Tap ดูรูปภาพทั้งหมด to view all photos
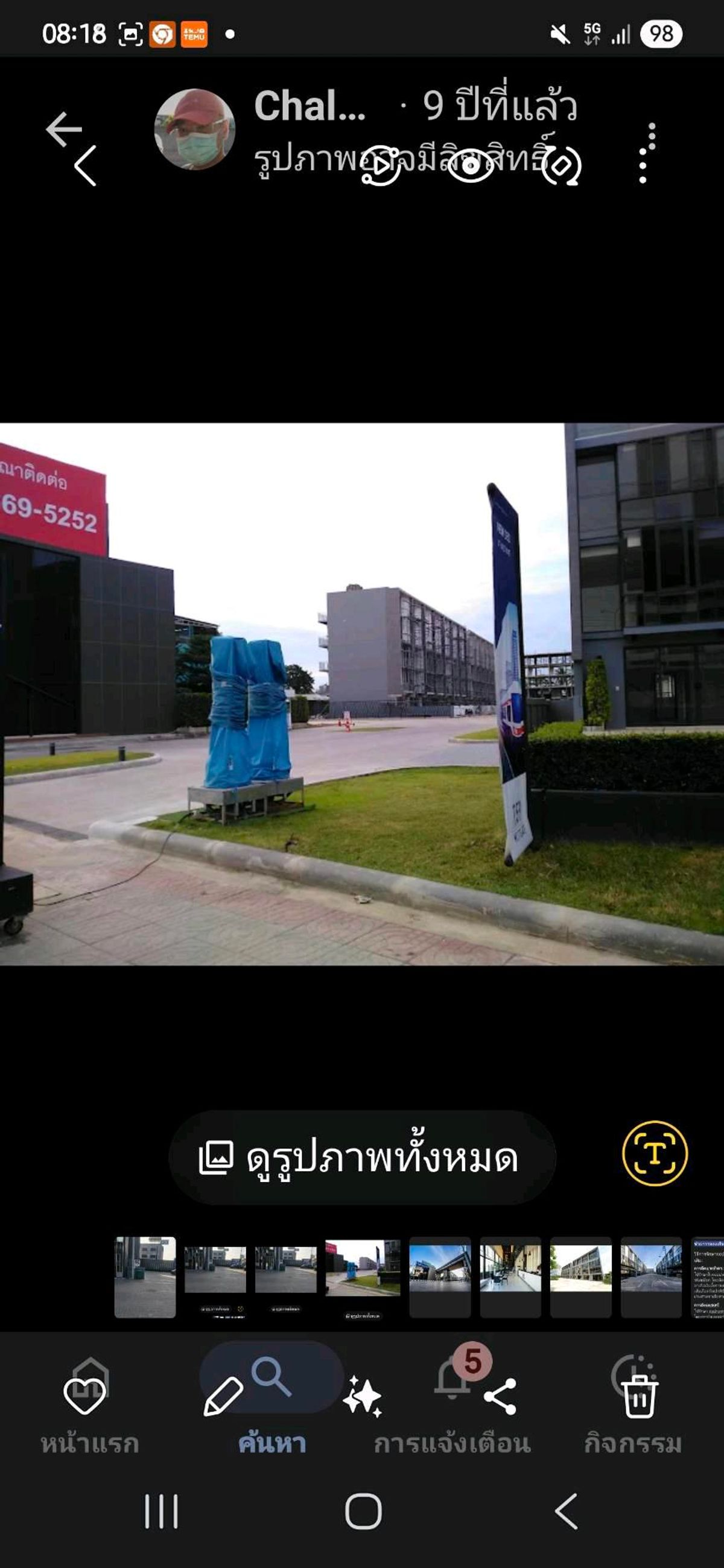 tap(363, 1158)
